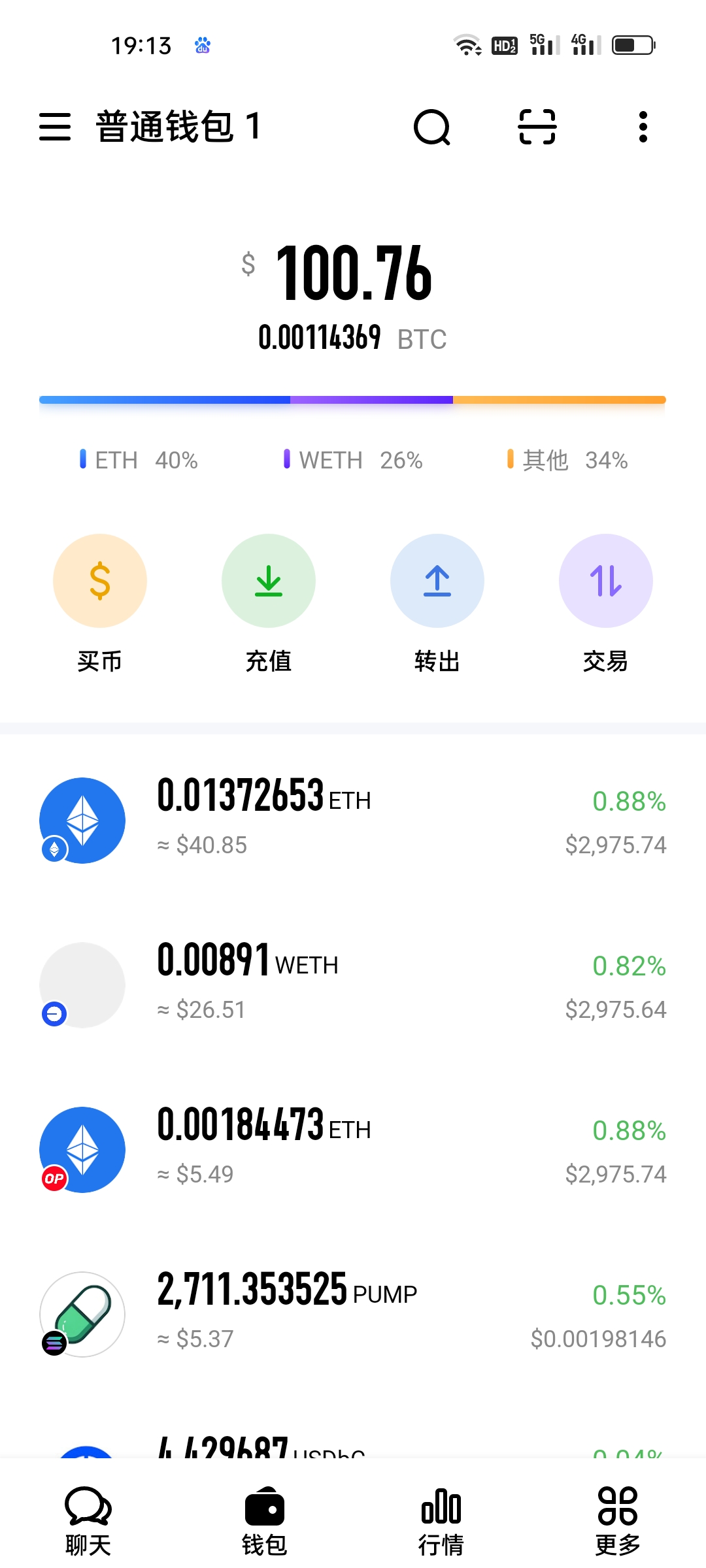Switch to the 聊天 chat tab
706x1568 pixels.
88,1521
